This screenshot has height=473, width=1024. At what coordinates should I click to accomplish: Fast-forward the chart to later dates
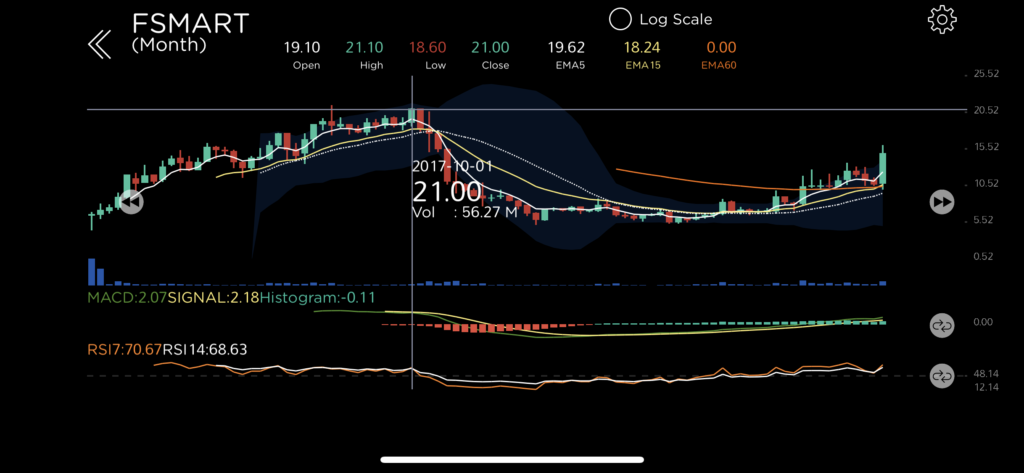pyautogui.click(x=941, y=202)
